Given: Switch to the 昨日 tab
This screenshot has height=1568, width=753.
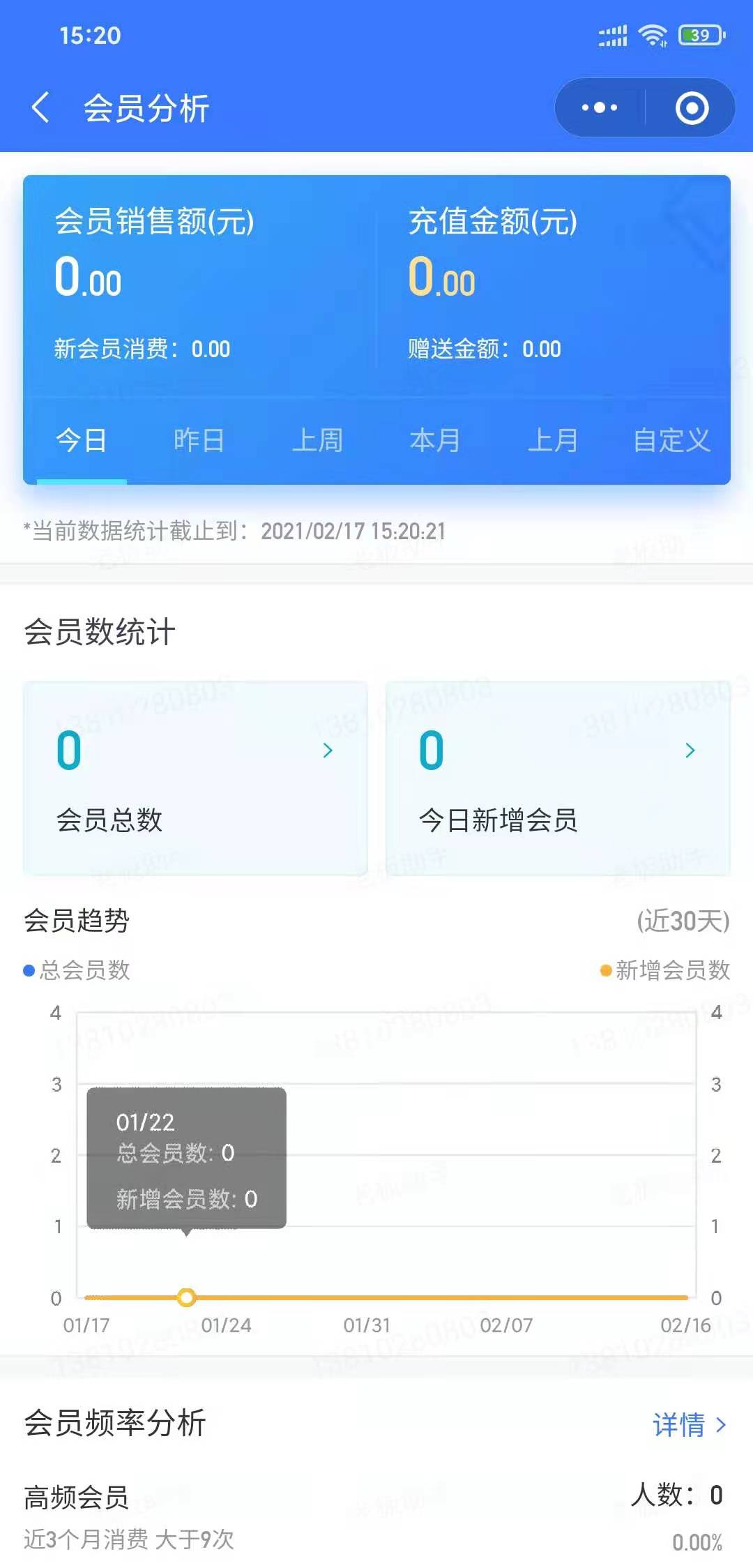Looking at the screenshot, I should coord(199,440).
